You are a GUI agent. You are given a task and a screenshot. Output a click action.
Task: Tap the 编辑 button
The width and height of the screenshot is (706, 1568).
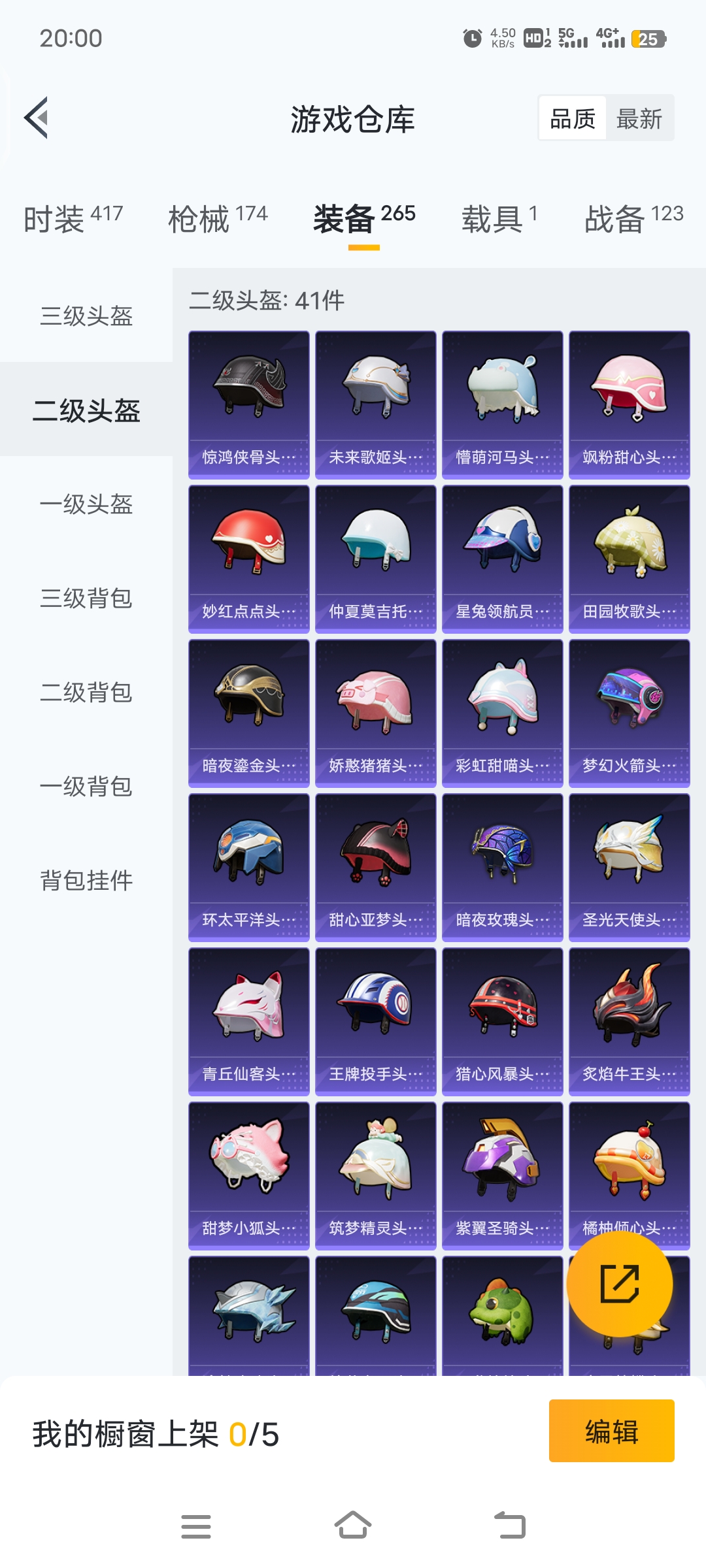pos(611,1431)
